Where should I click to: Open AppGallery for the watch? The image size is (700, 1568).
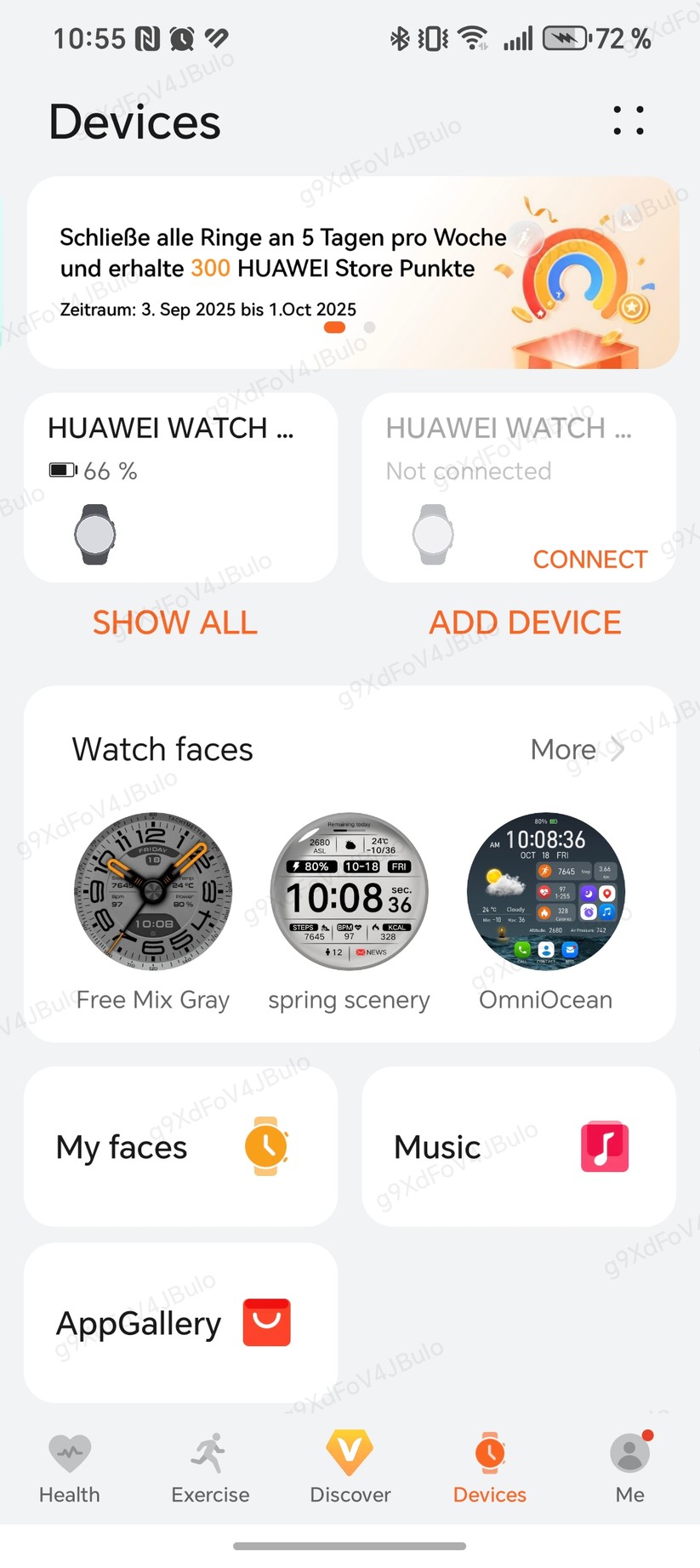tap(179, 1322)
